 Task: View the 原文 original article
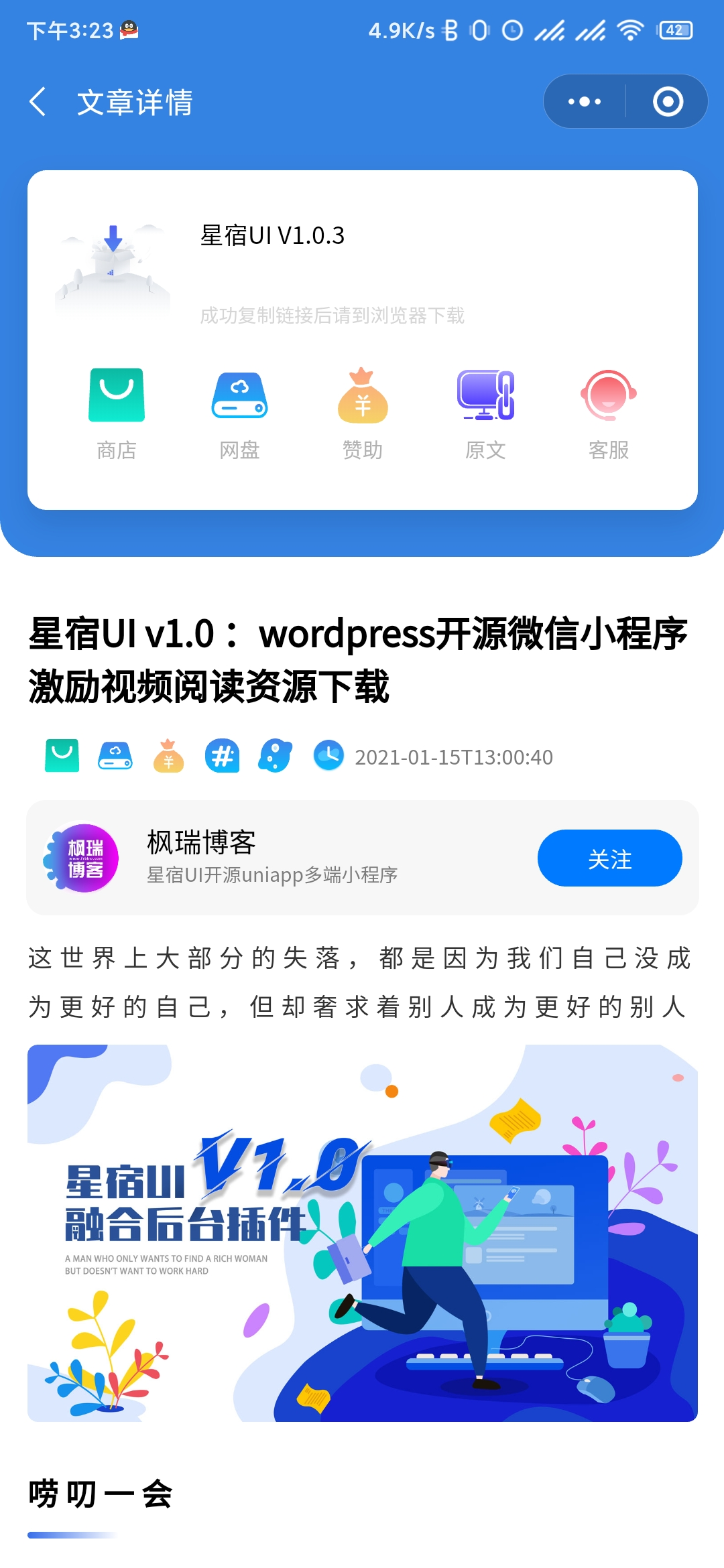pyautogui.click(x=485, y=412)
